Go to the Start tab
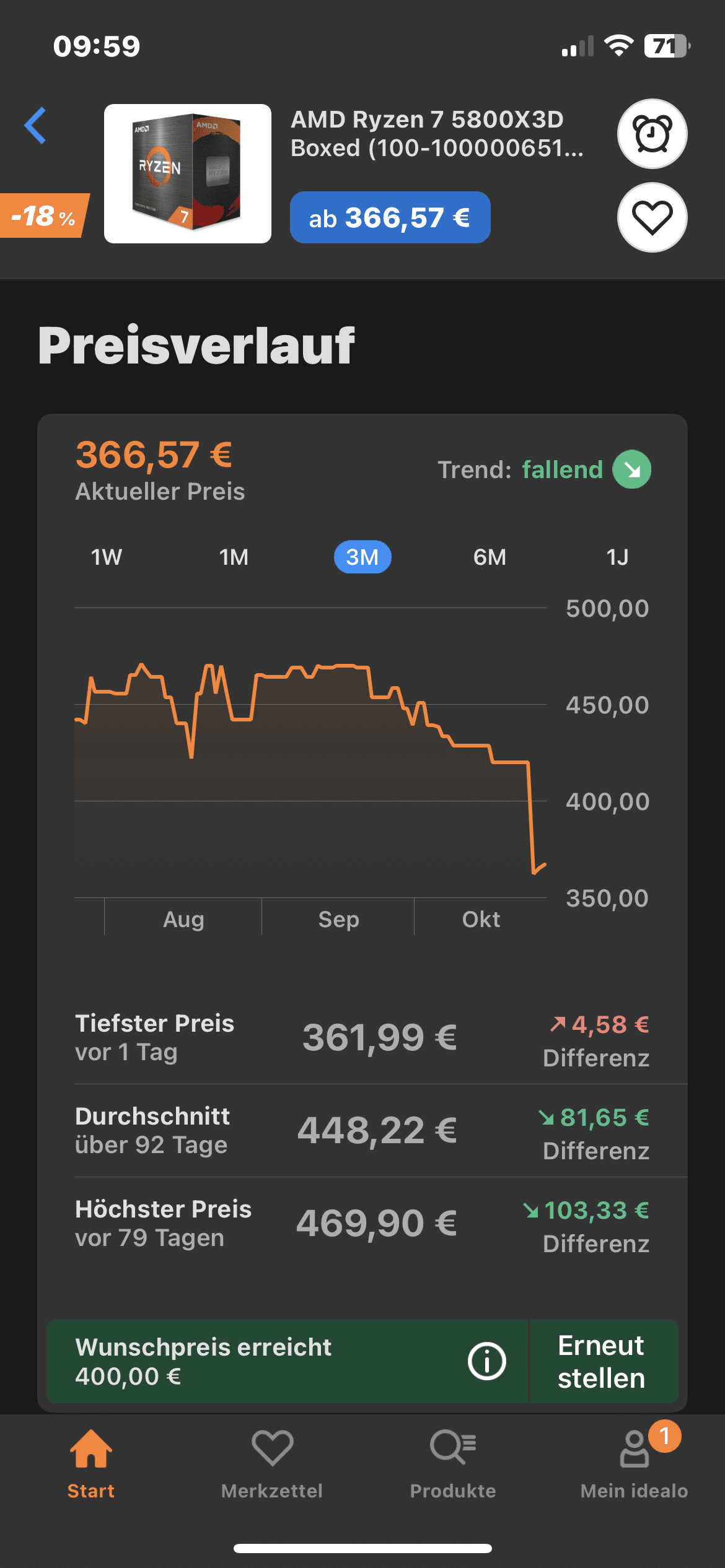The image size is (725, 1568). tap(91, 1464)
